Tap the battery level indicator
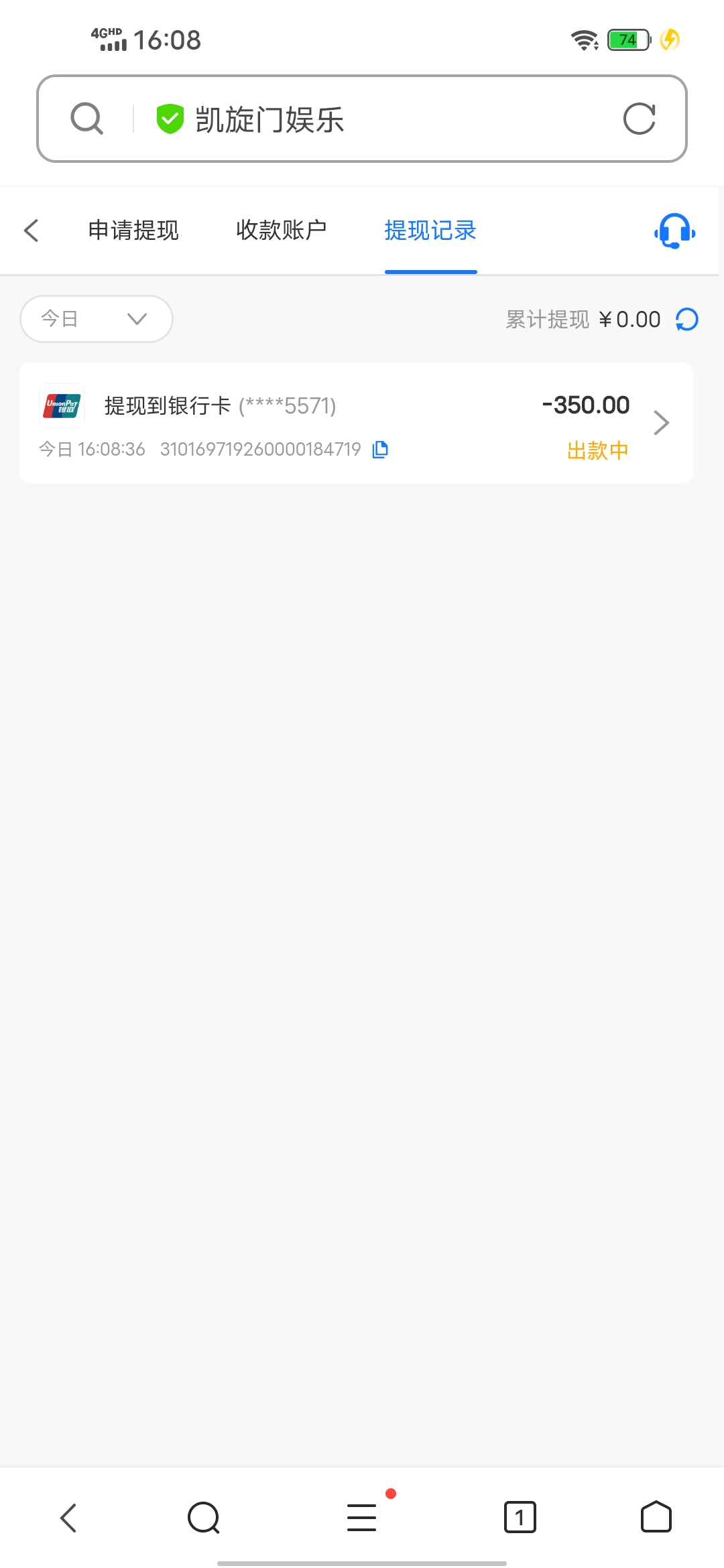724x1568 pixels. 626,40
